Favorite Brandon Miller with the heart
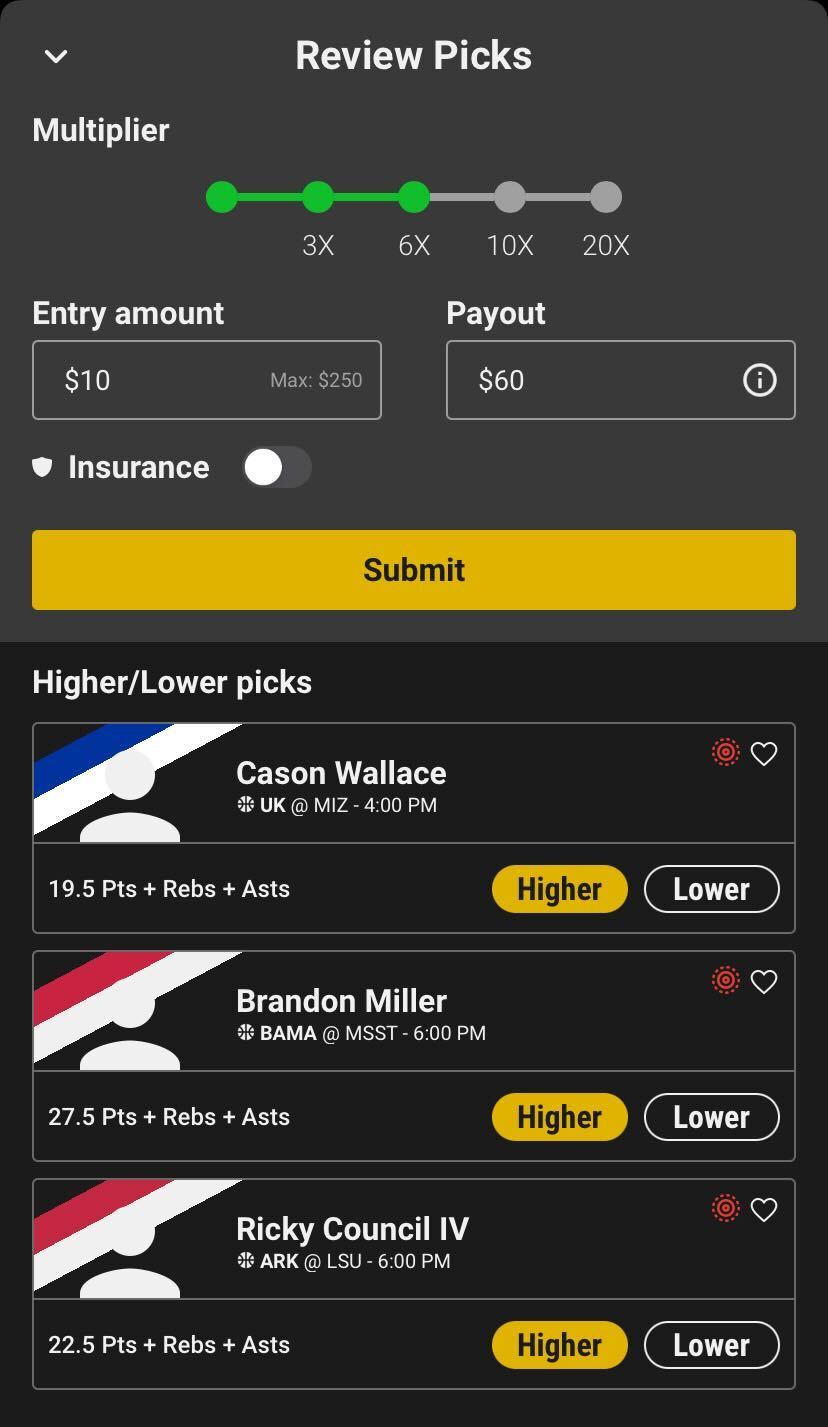Screen dimensions: 828x1427 coord(764,982)
